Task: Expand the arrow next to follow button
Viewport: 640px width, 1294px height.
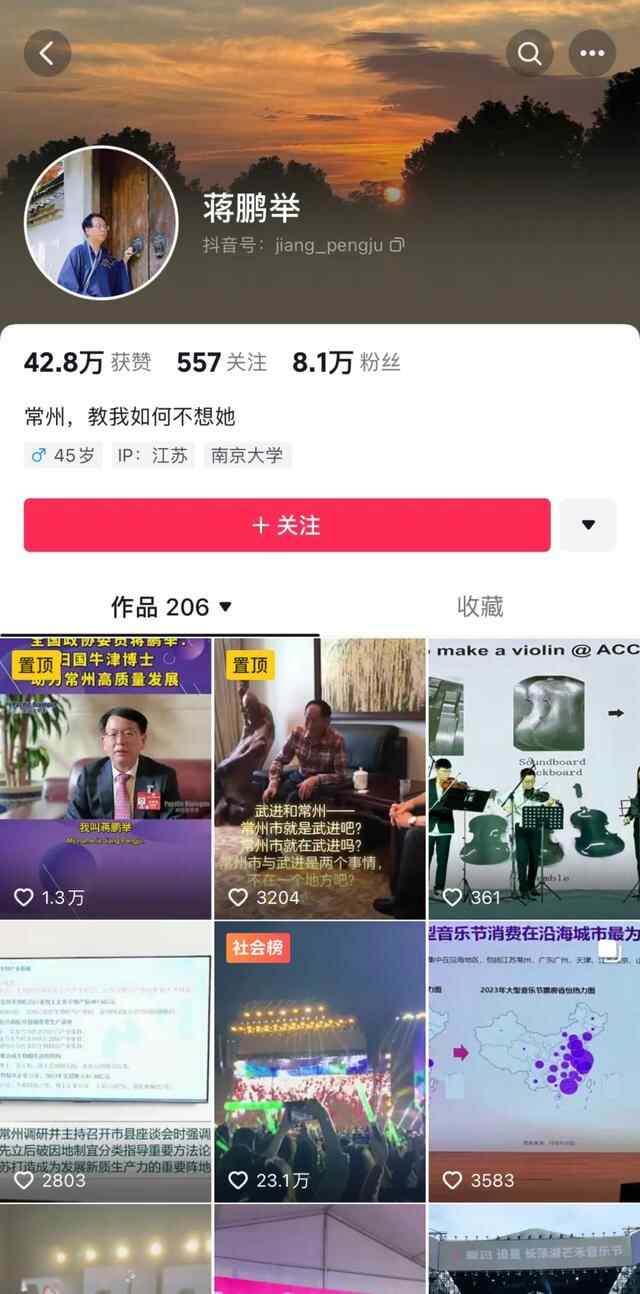Action: pyautogui.click(x=588, y=525)
